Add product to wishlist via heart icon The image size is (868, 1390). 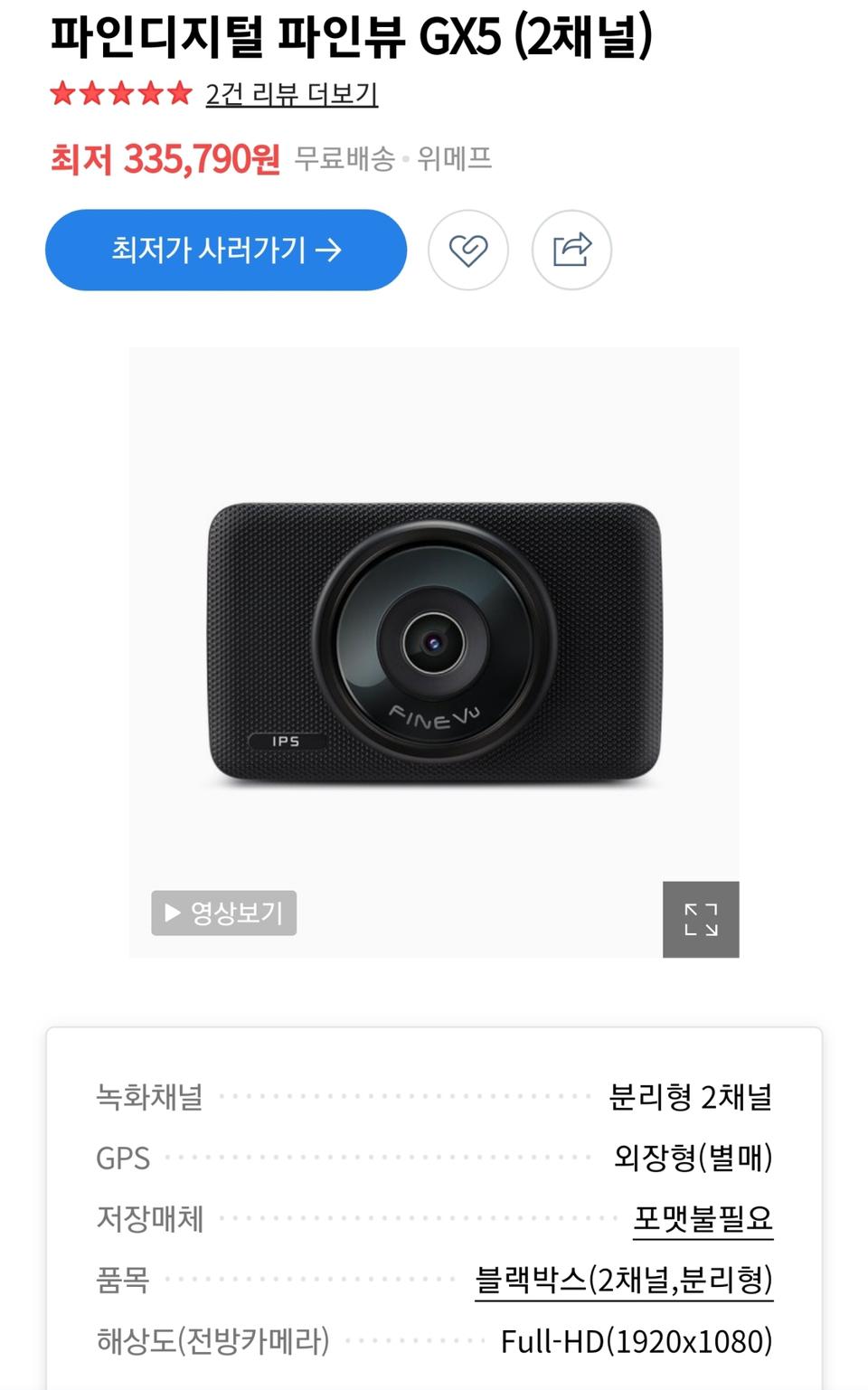tap(467, 251)
